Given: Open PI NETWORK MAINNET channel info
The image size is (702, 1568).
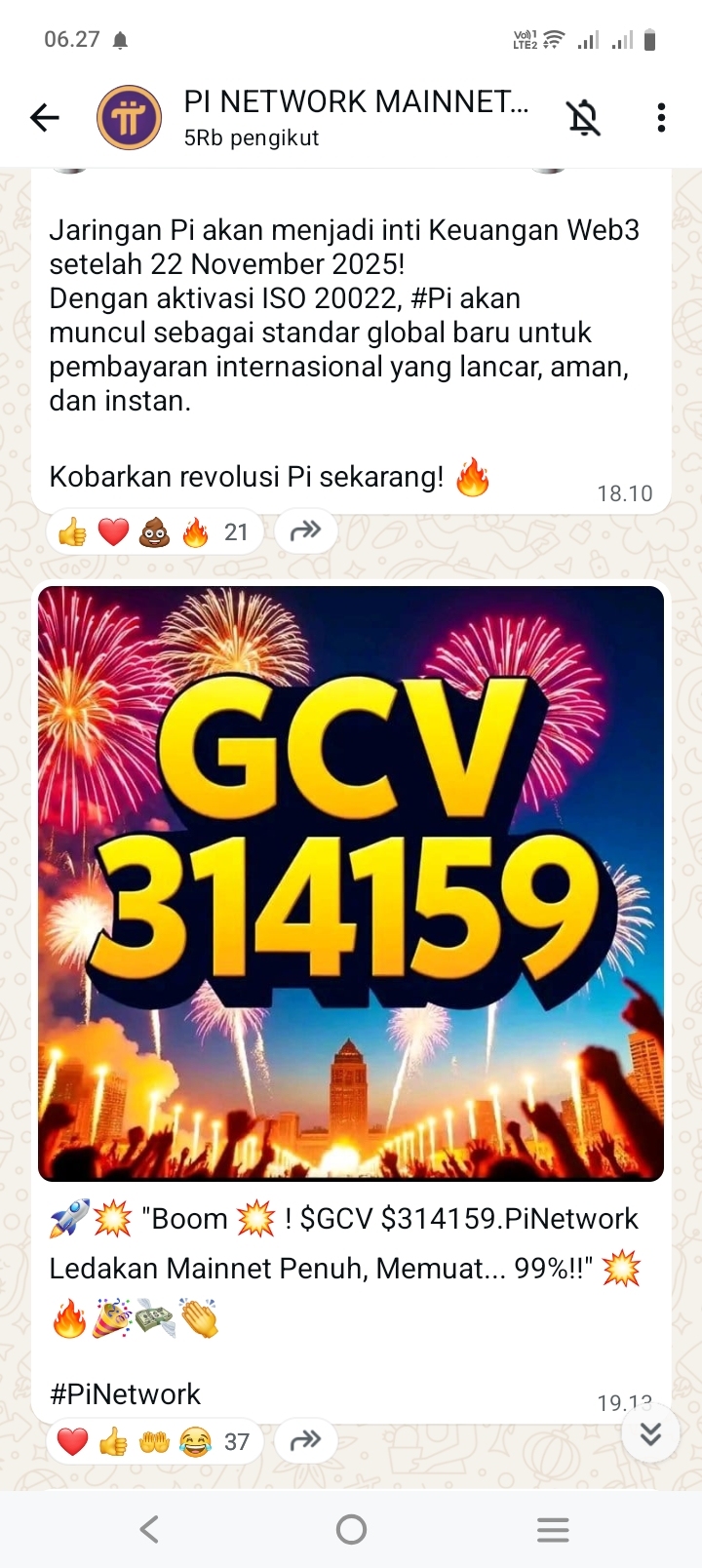Looking at the screenshot, I should (356, 117).
